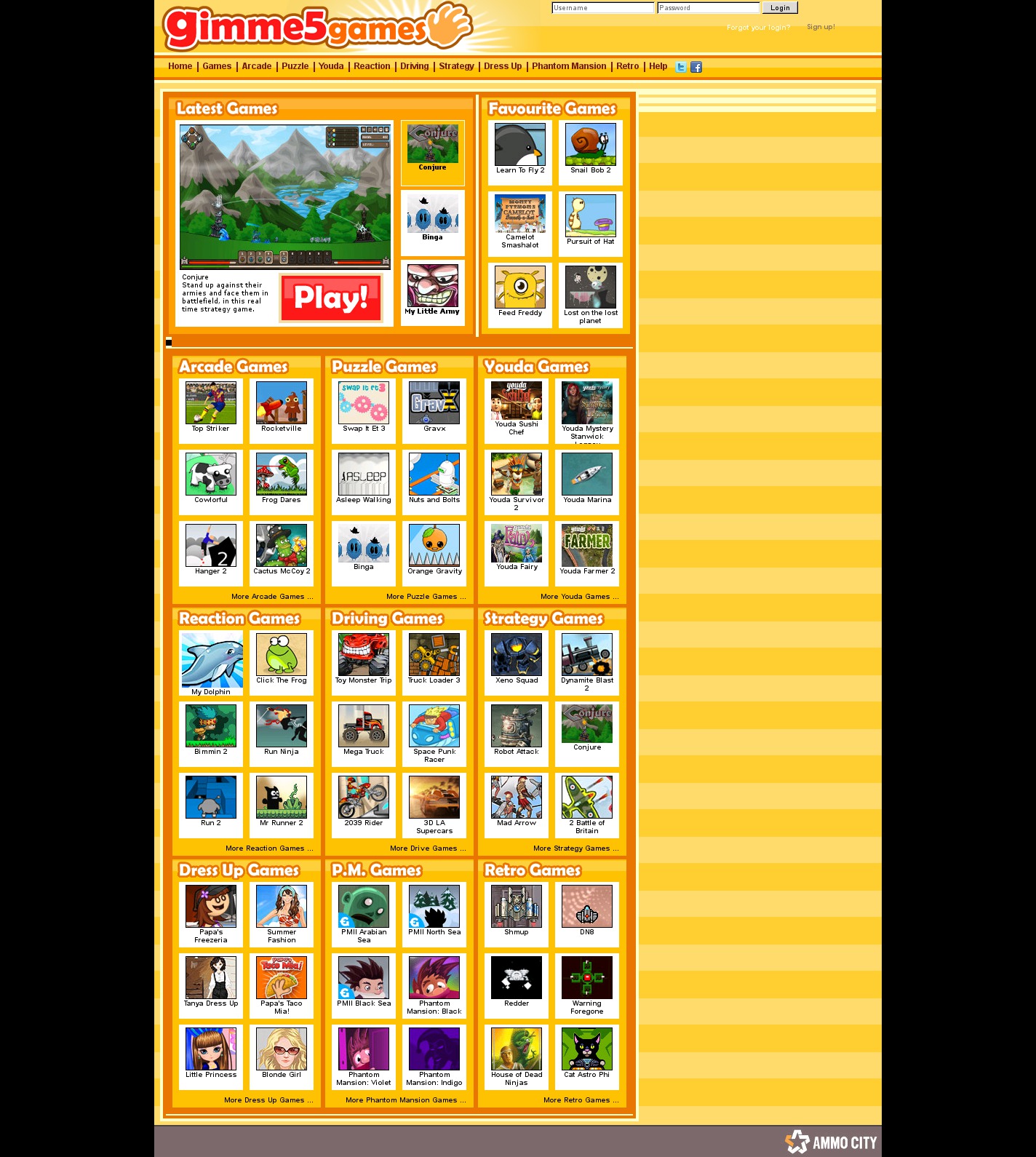Hit the red Play! button
This screenshot has width=1036, height=1157.
[x=331, y=298]
